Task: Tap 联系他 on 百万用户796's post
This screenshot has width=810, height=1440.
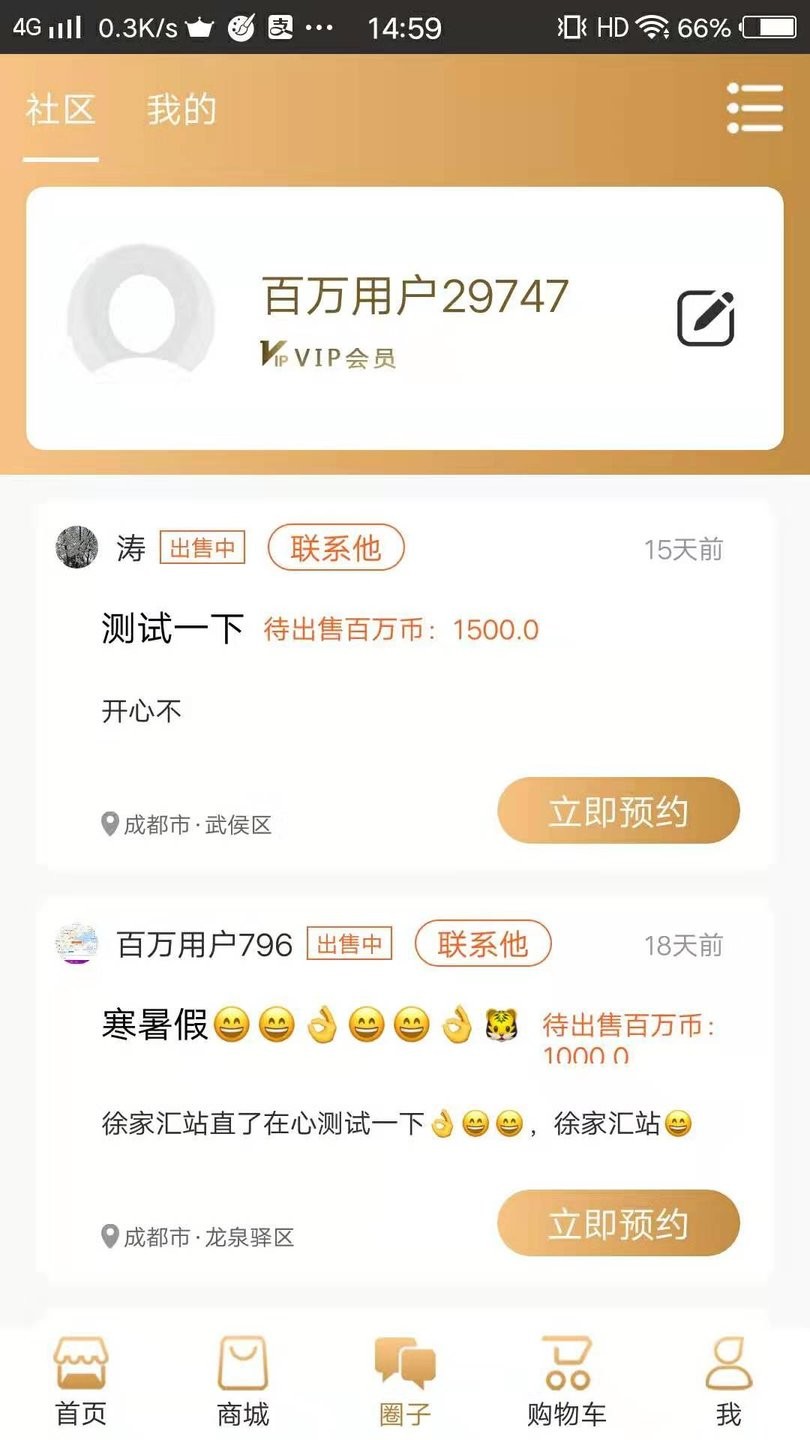Action: tap(483, 943)
